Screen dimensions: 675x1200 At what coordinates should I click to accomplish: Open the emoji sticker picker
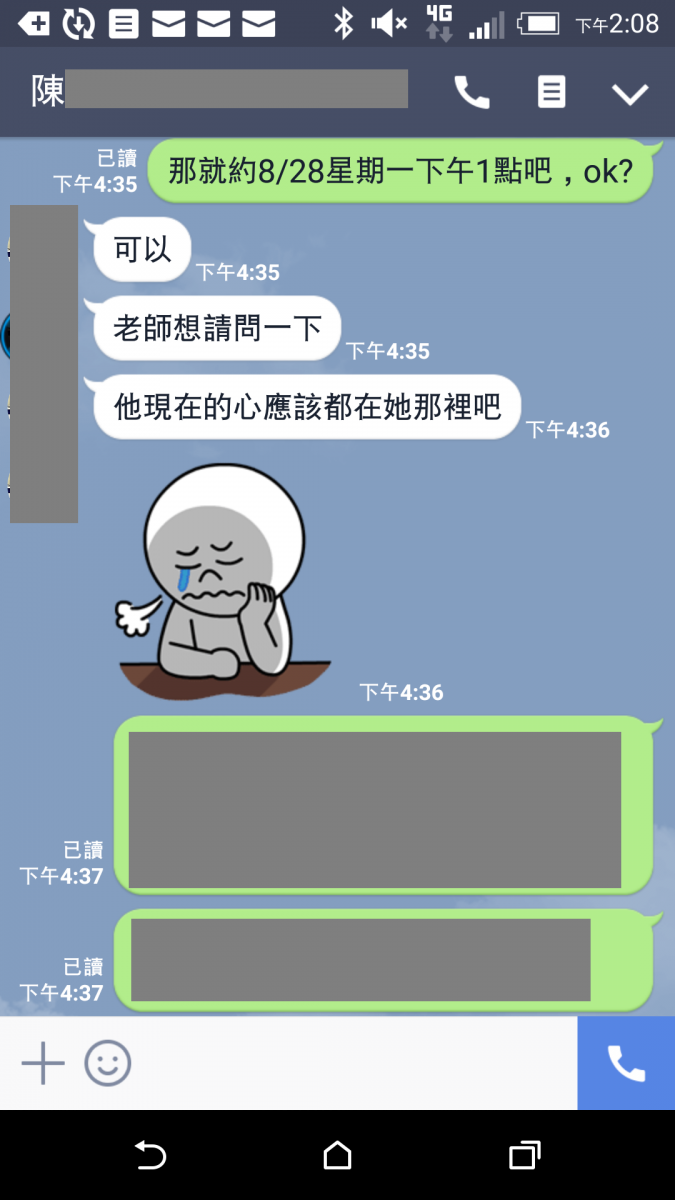tap(108, 1063)
